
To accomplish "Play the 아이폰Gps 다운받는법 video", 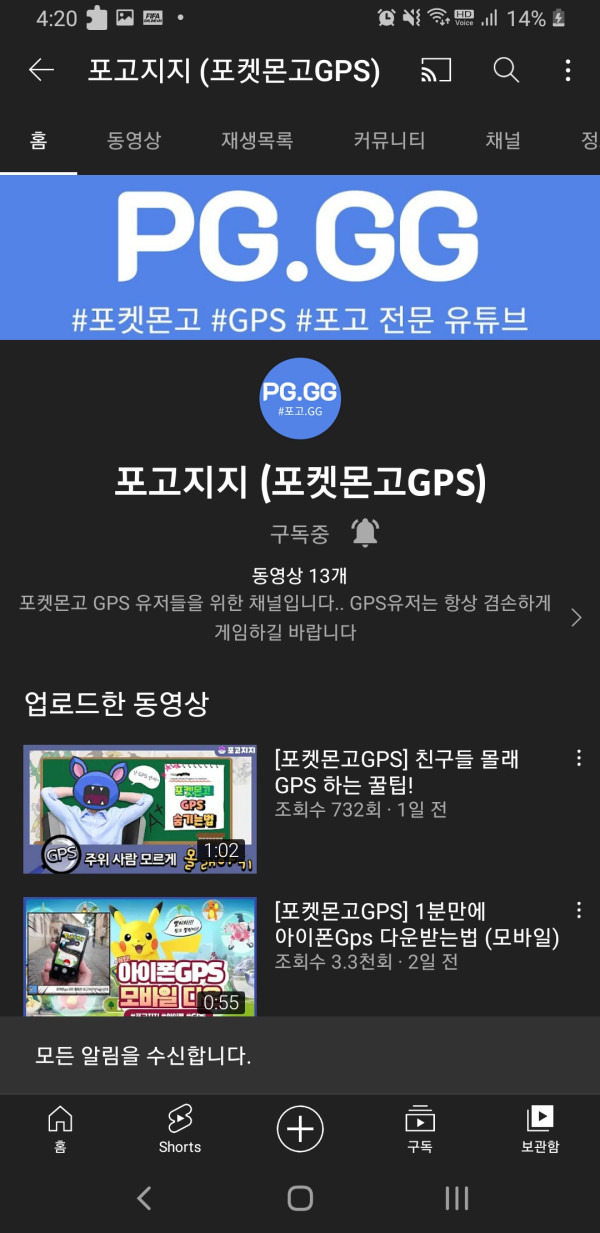I will coord(140,957).
